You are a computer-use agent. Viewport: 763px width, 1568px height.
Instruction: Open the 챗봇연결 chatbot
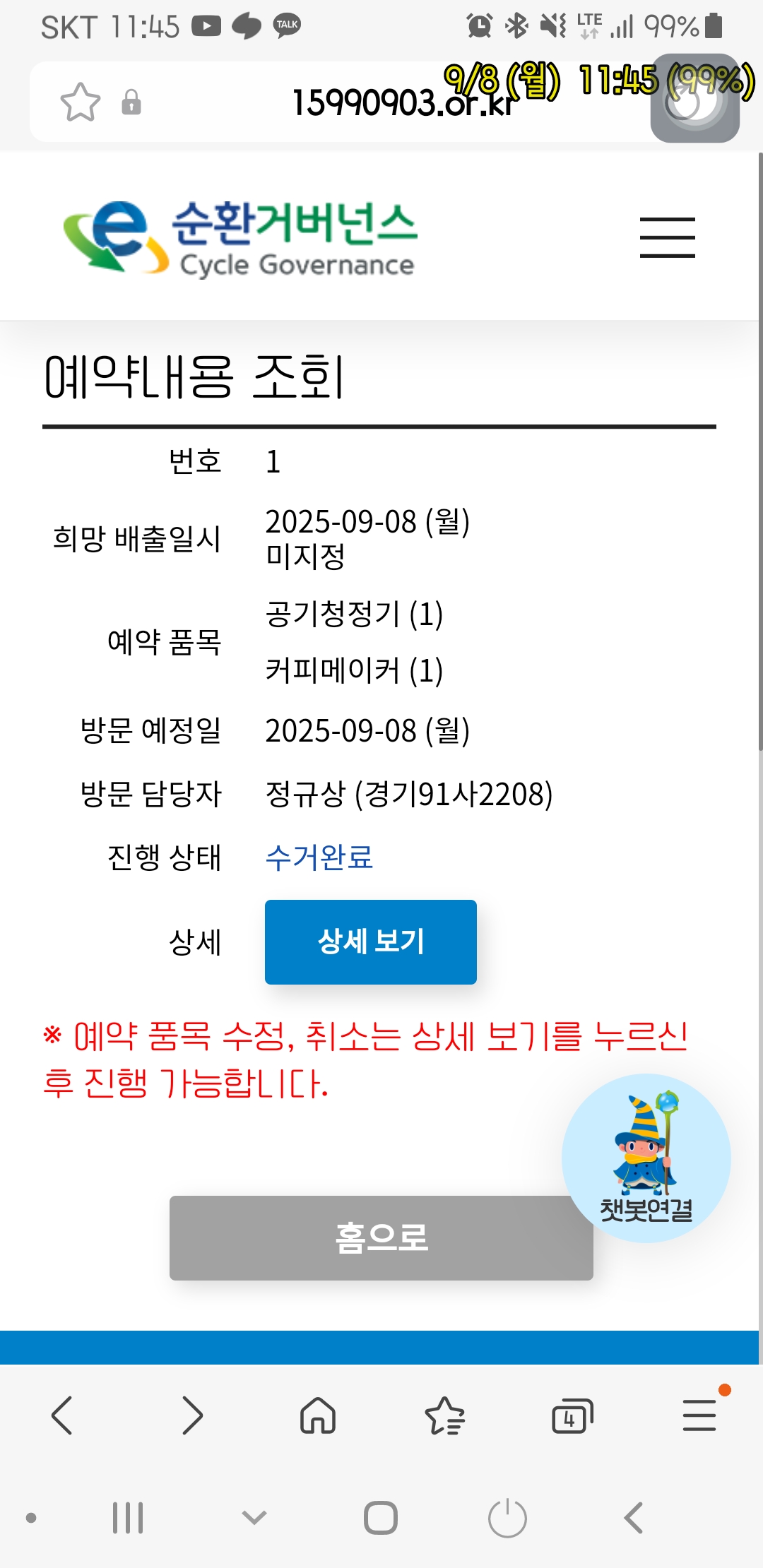(x=646, y=1158)
